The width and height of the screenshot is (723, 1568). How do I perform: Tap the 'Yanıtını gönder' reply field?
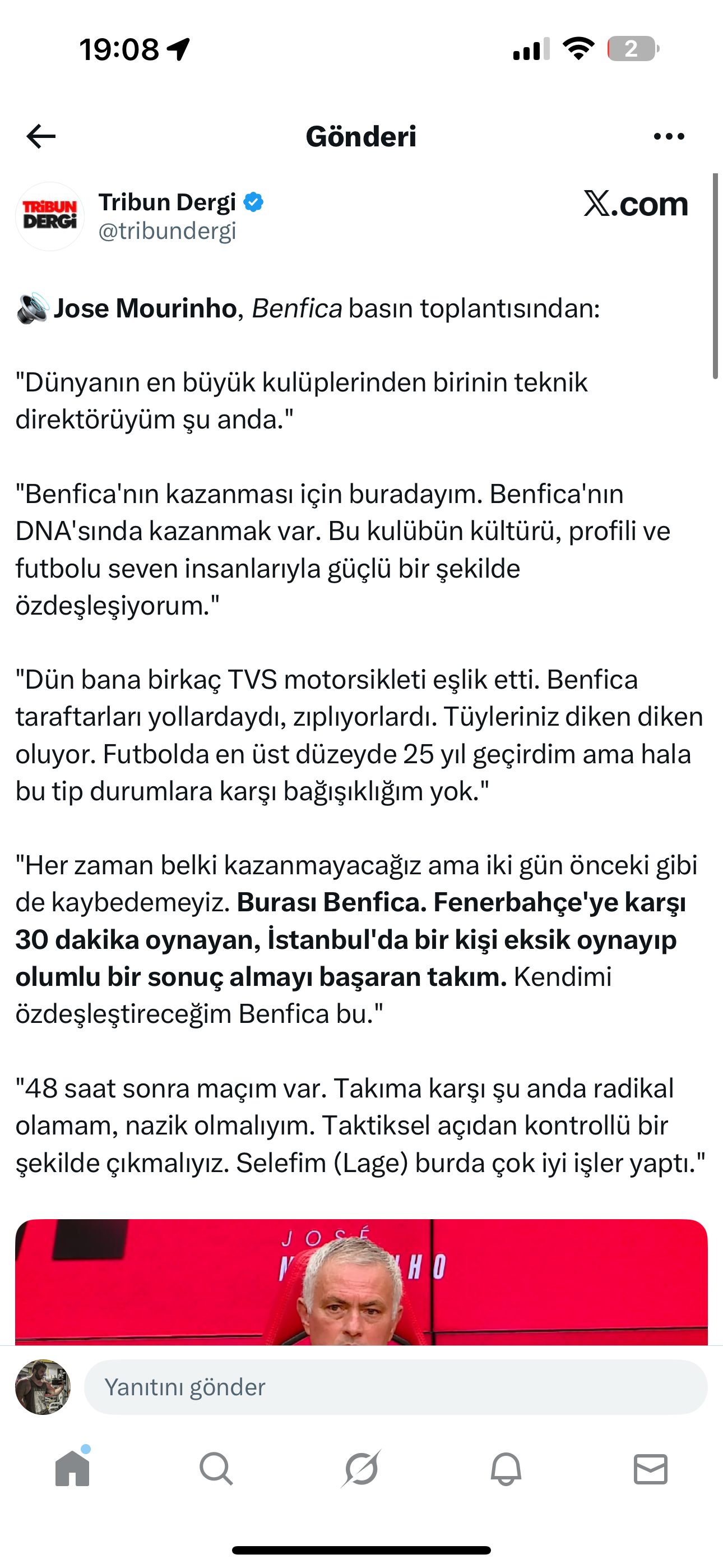coord(396,1387)
